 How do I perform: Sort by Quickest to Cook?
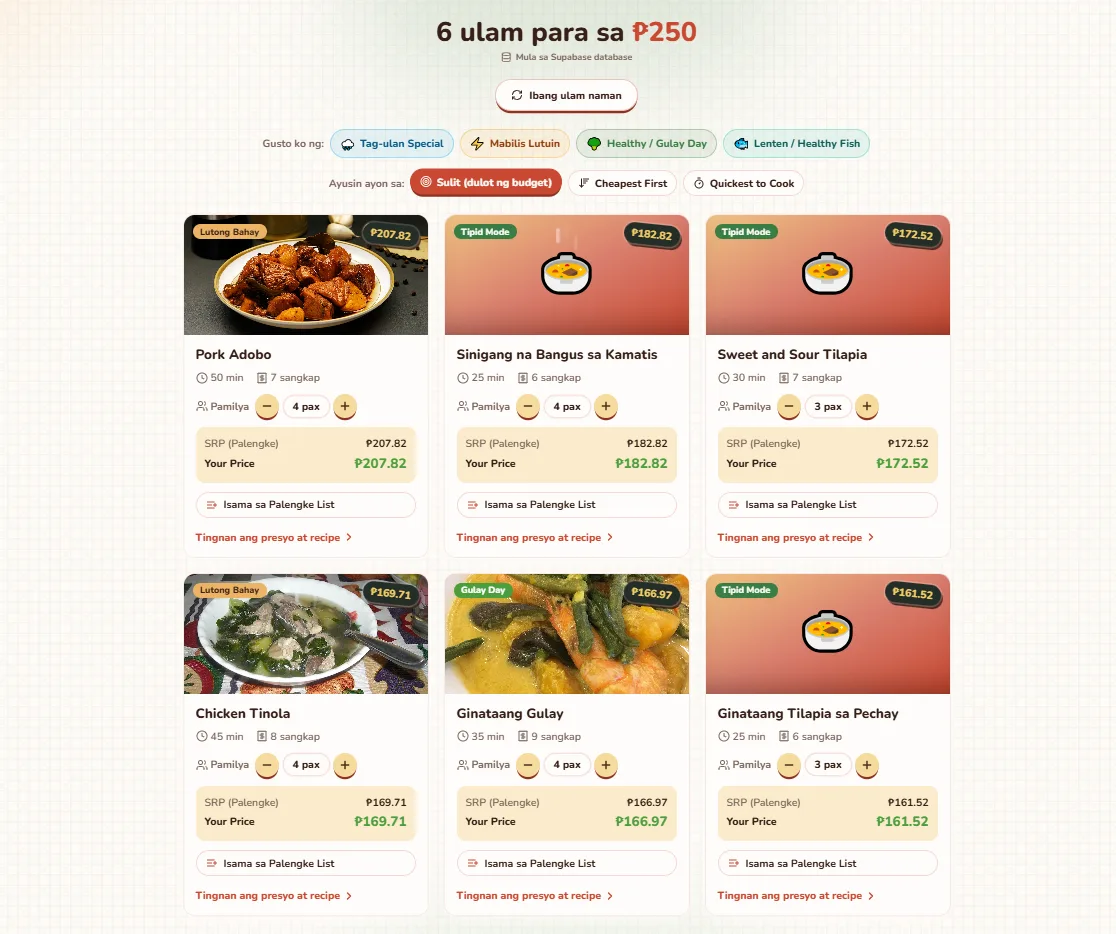tap(744, 183)
